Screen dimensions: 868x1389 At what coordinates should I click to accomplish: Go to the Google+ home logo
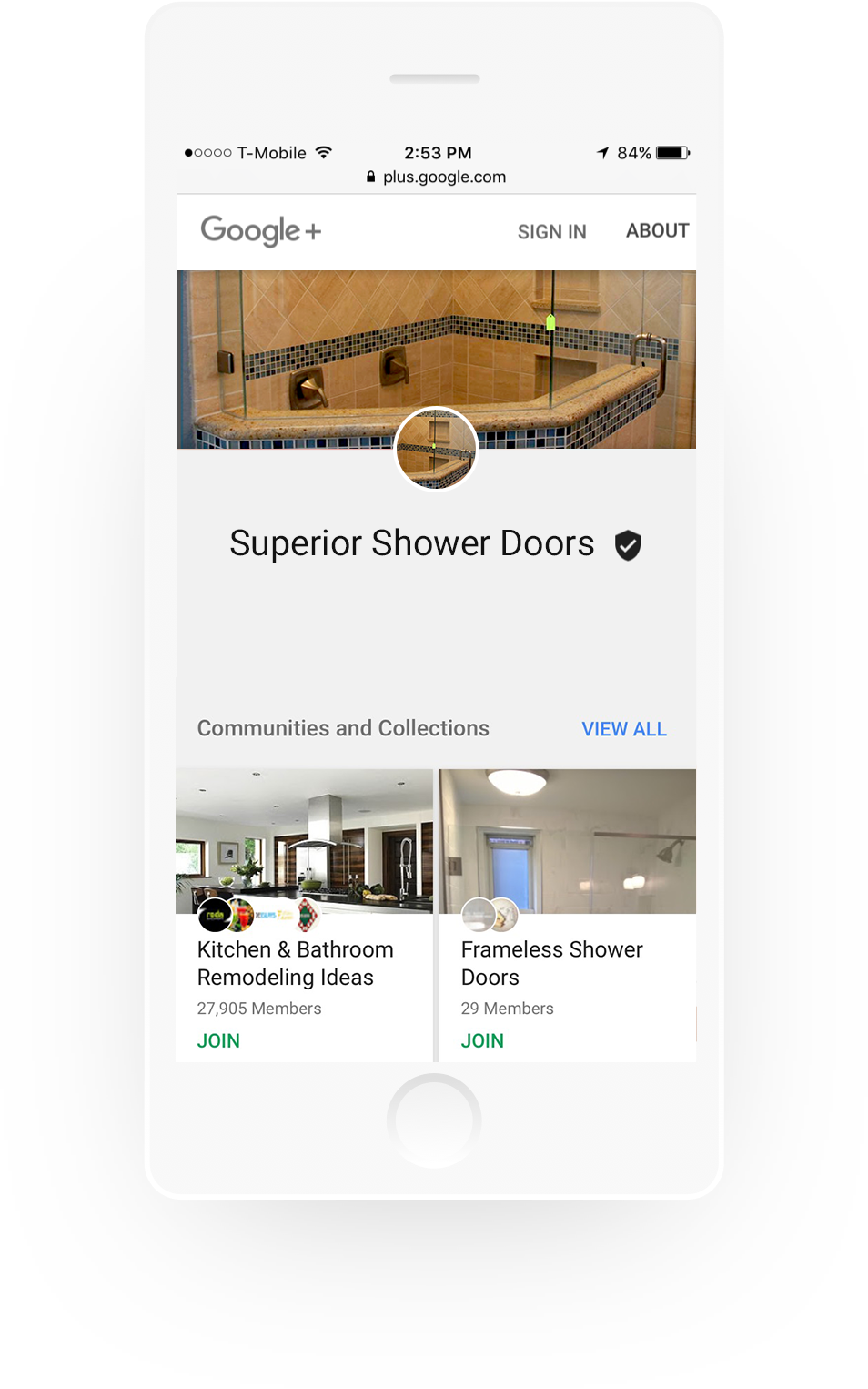point(261,231)
